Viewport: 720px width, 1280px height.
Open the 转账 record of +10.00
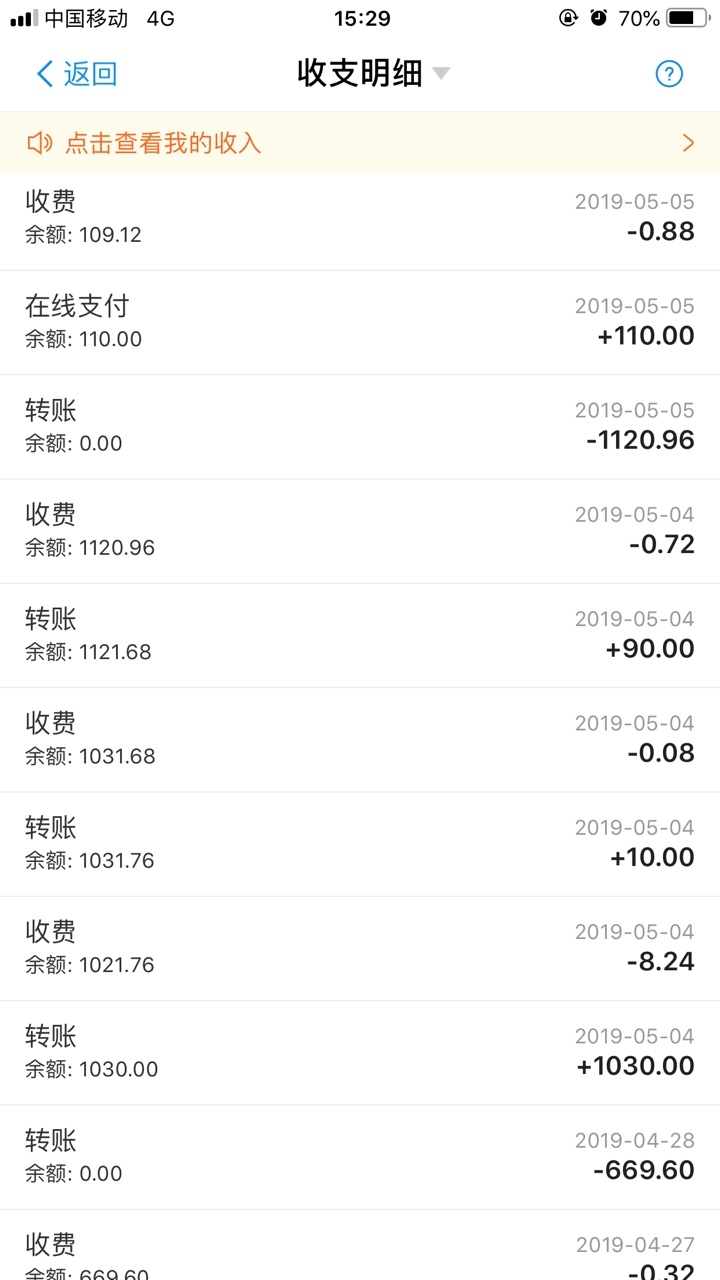click(x=360, y=844)
